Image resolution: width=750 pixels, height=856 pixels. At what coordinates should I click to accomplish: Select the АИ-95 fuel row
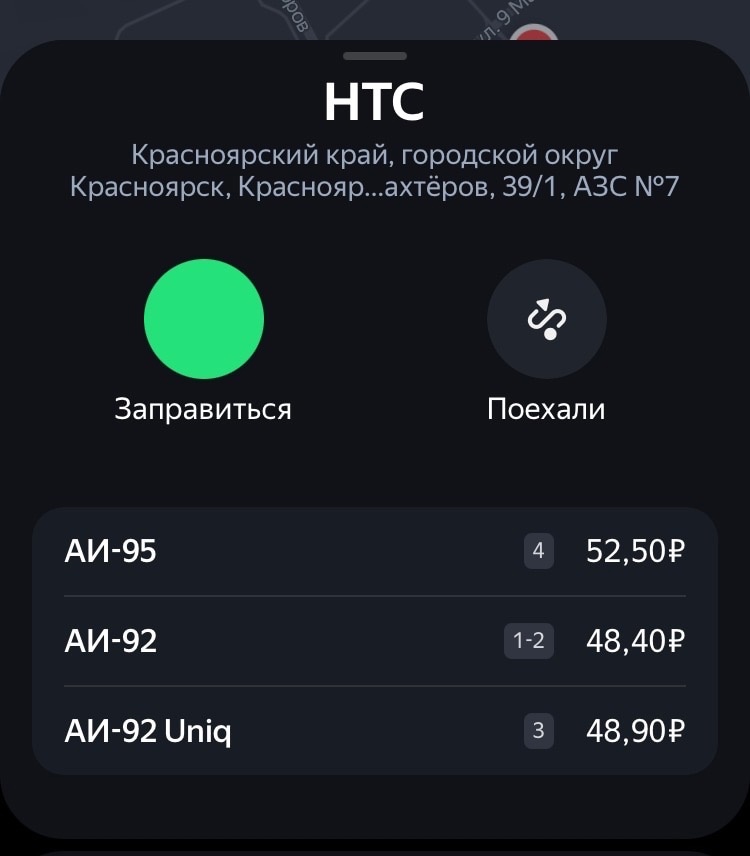(375, 551)
